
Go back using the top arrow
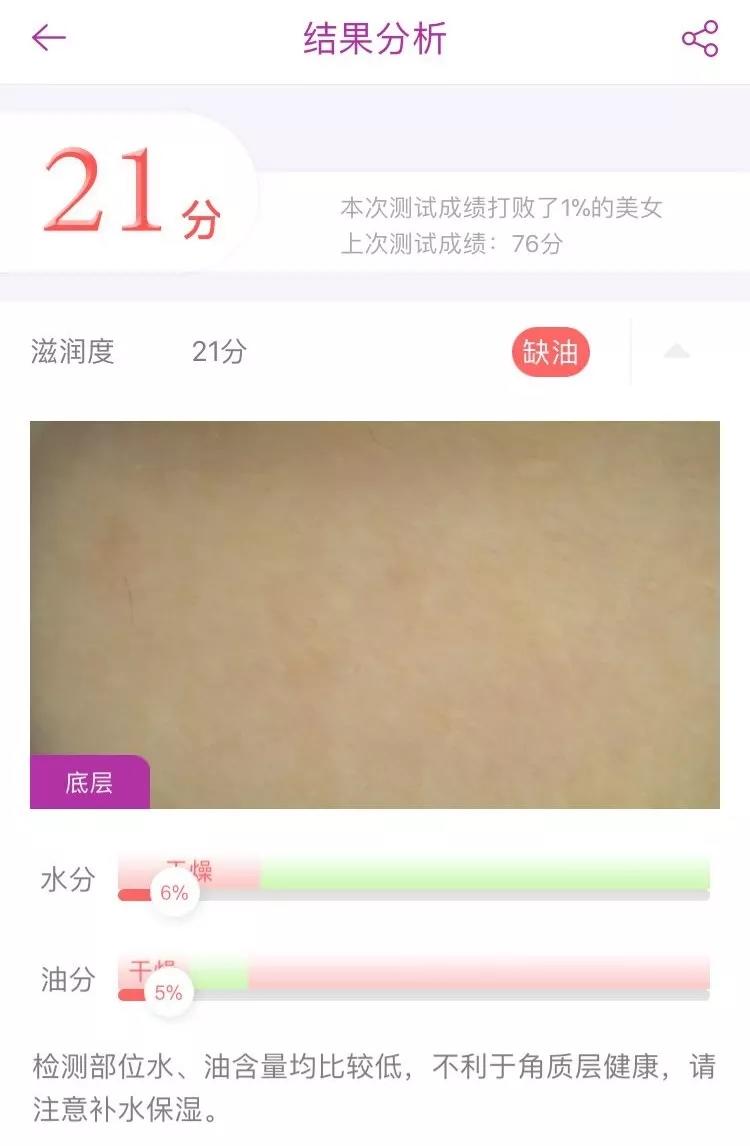(48, 39)
